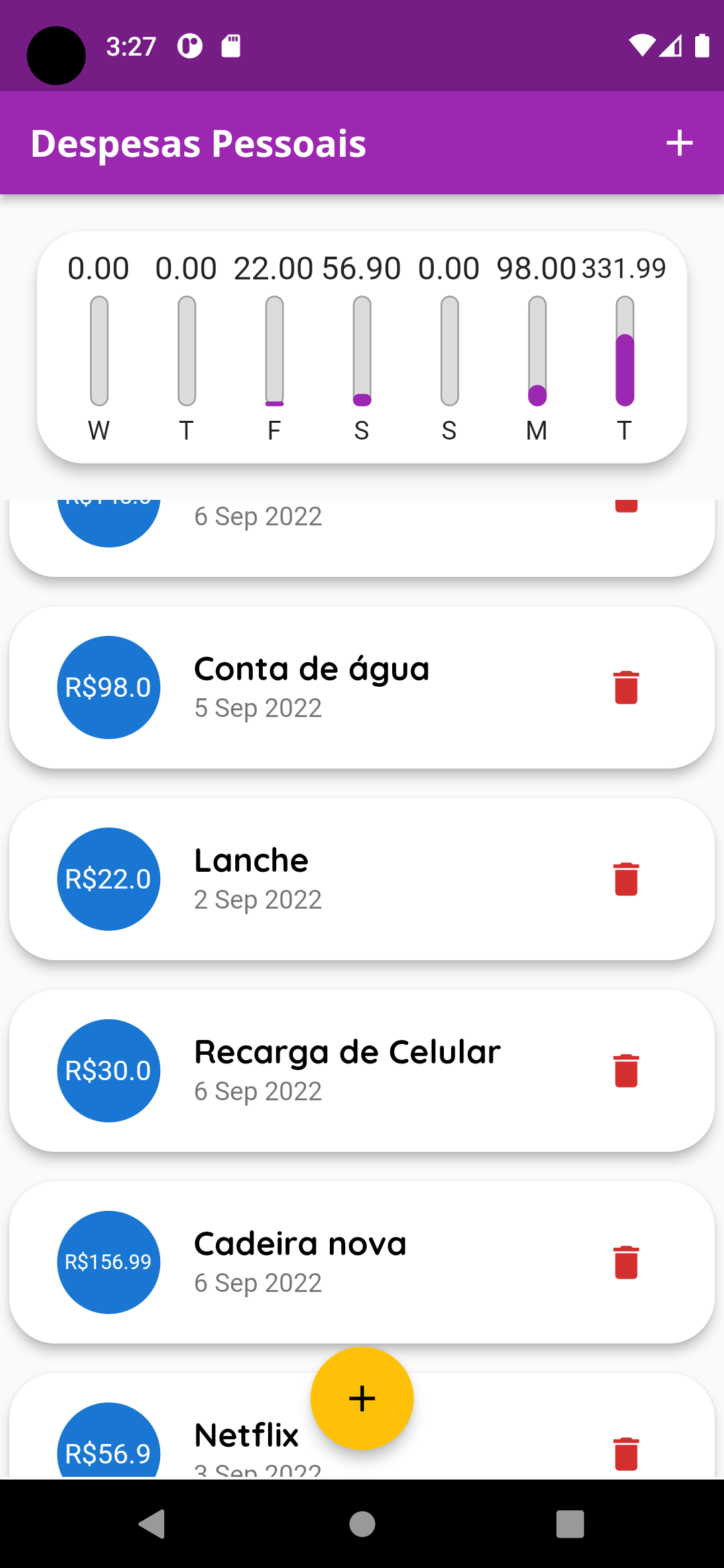The width and height of the screenshot is (724, 1568).
Task: Tap the battery indicator in status bar
Action: point(701,46)
